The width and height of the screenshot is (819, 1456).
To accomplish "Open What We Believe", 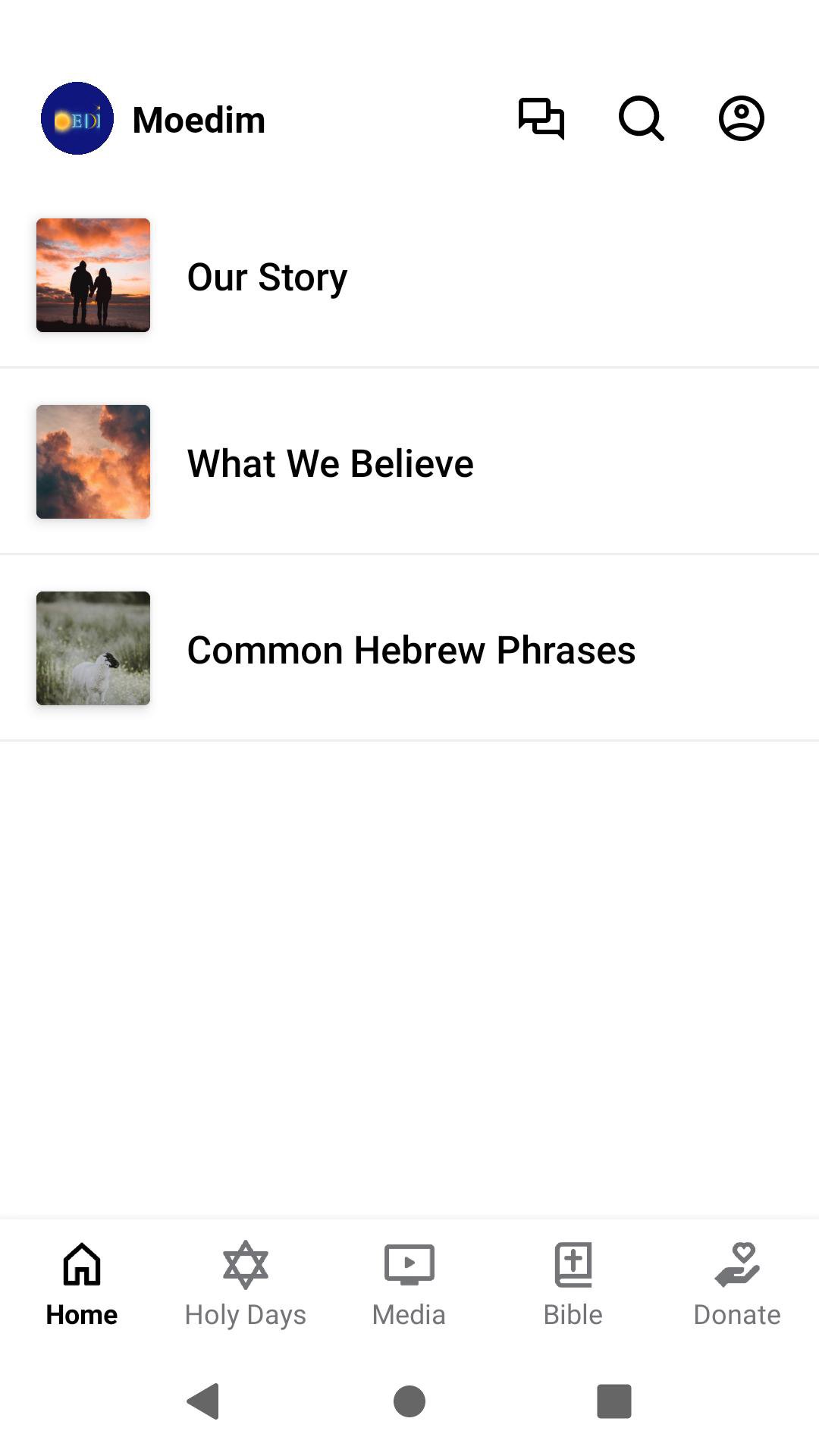I will click(x=409, y=463).
